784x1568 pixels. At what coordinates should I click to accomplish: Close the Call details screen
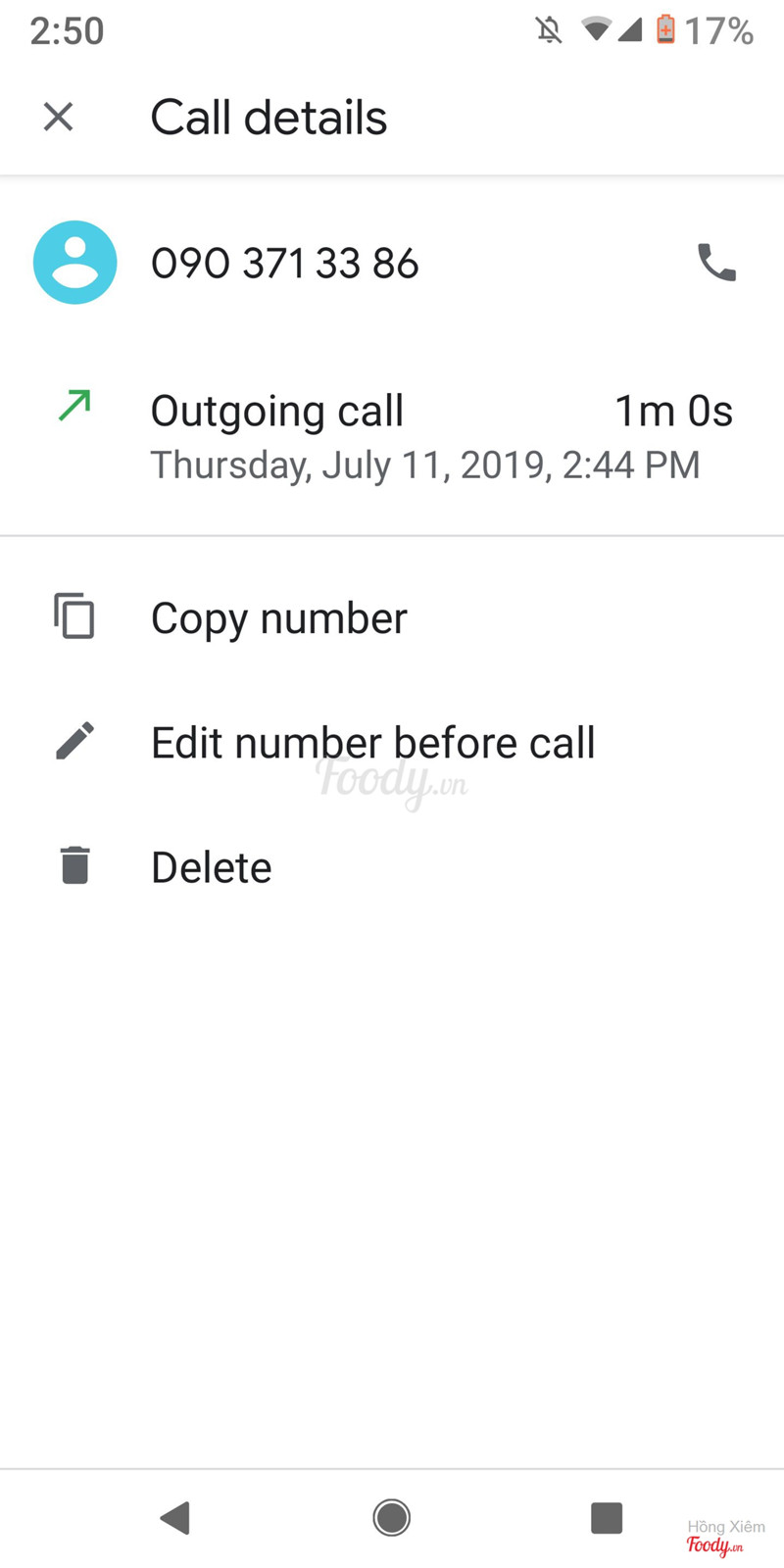tap(59, 118)
